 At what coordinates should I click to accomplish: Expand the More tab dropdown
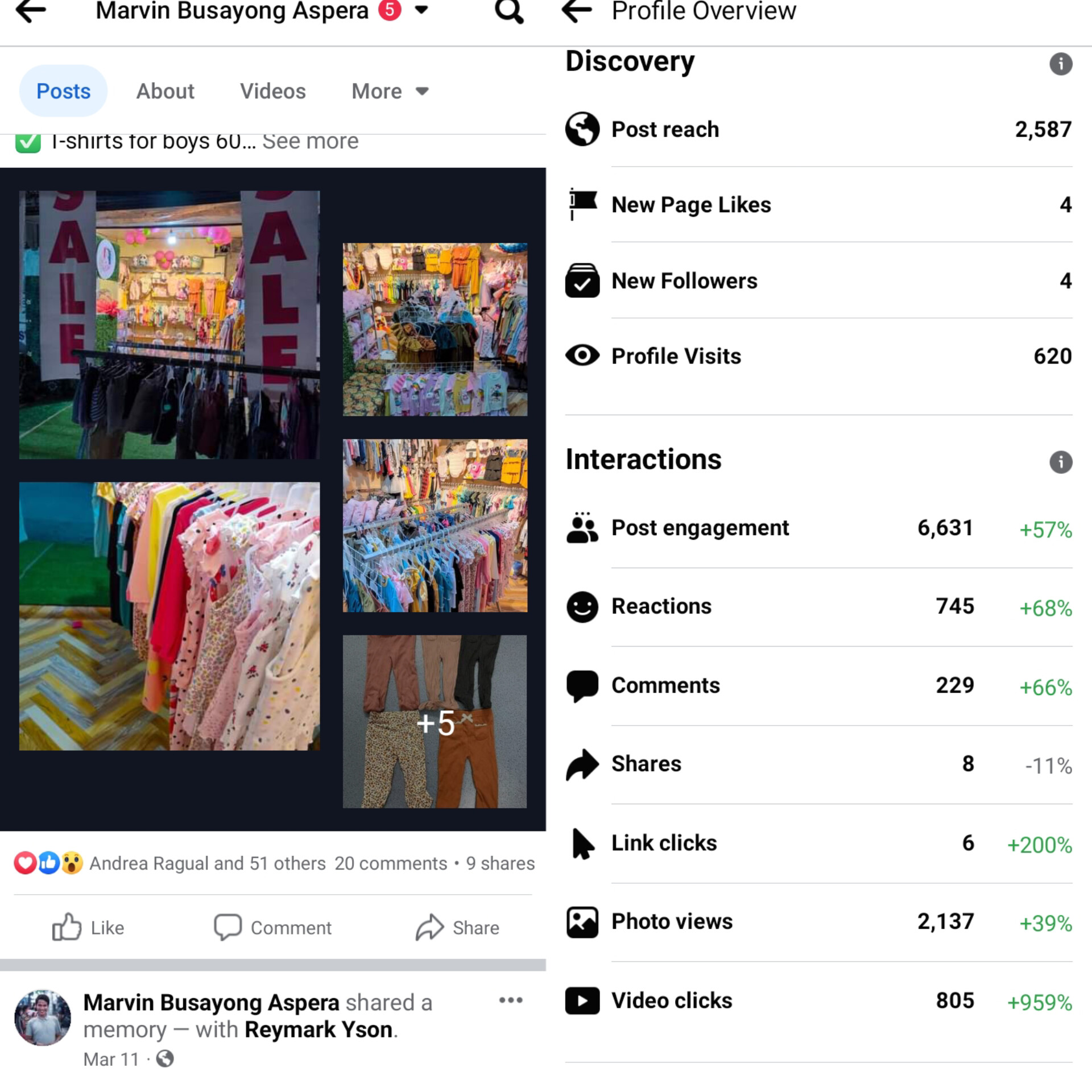point(390,91)
